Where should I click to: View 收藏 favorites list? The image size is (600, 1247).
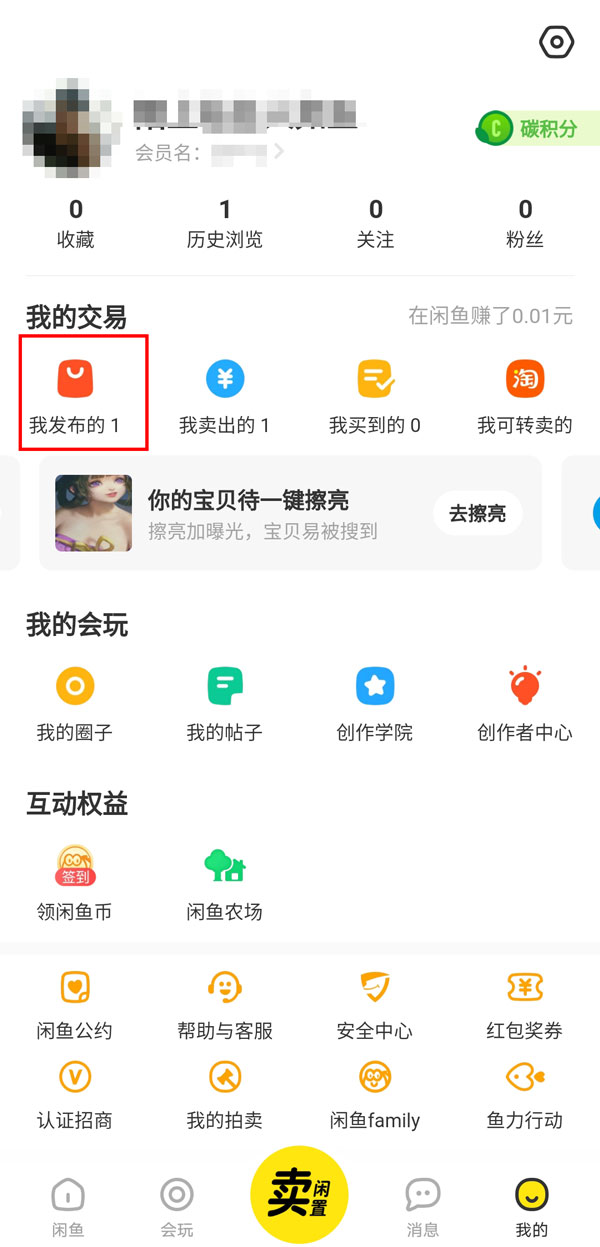[x=75, y=223]
